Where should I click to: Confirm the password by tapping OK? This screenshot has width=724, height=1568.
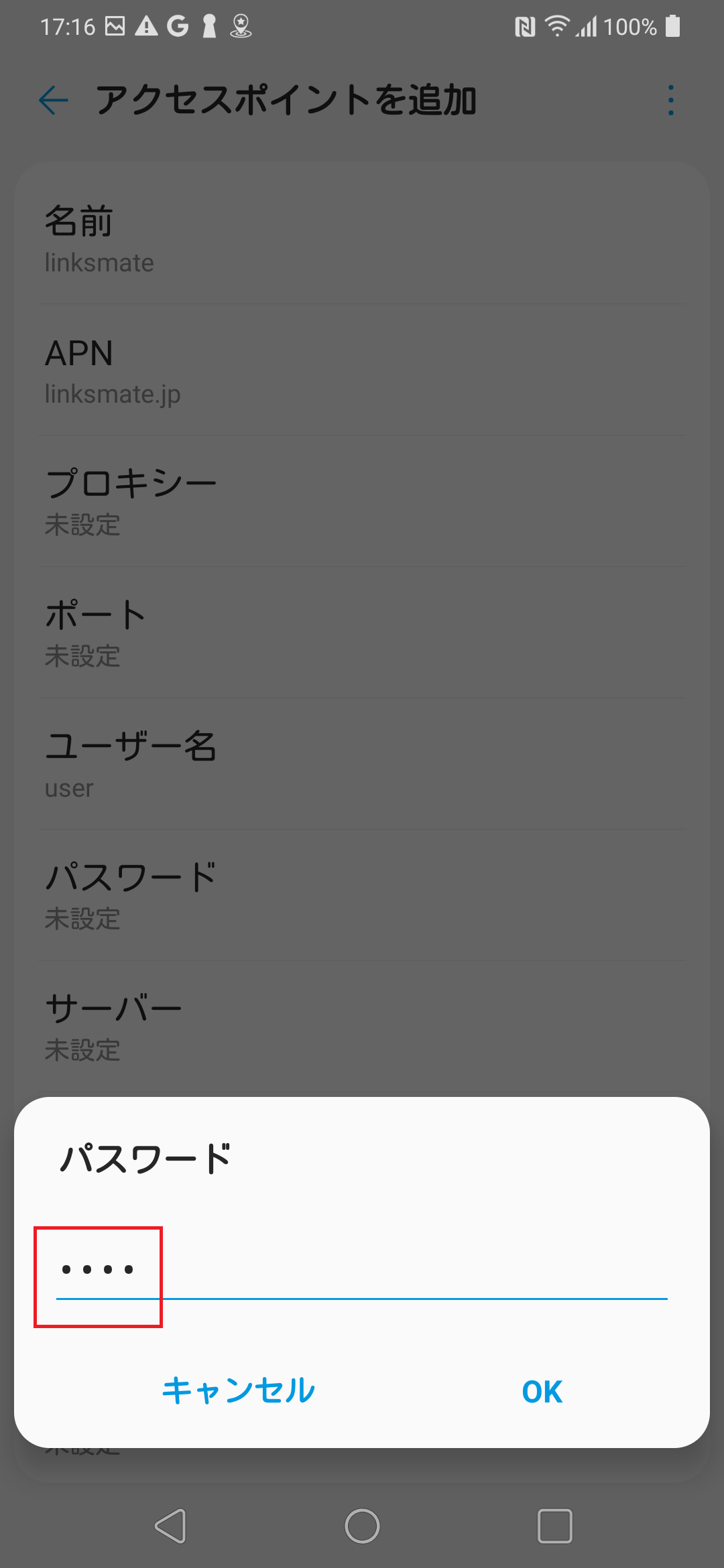540,1391
